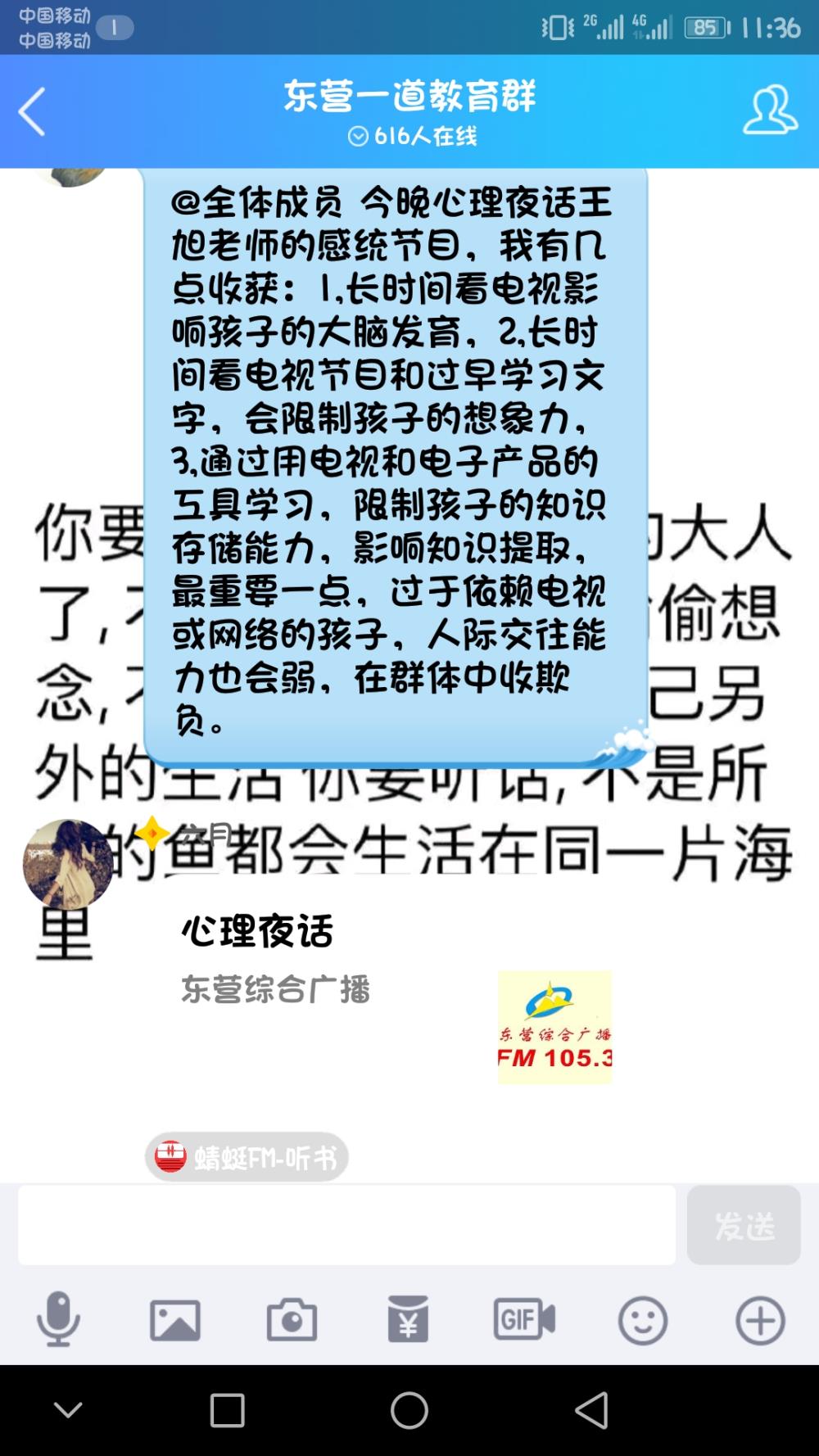Open the image gallery picker
The image size is (819, 1456).
pos(175,1320)
